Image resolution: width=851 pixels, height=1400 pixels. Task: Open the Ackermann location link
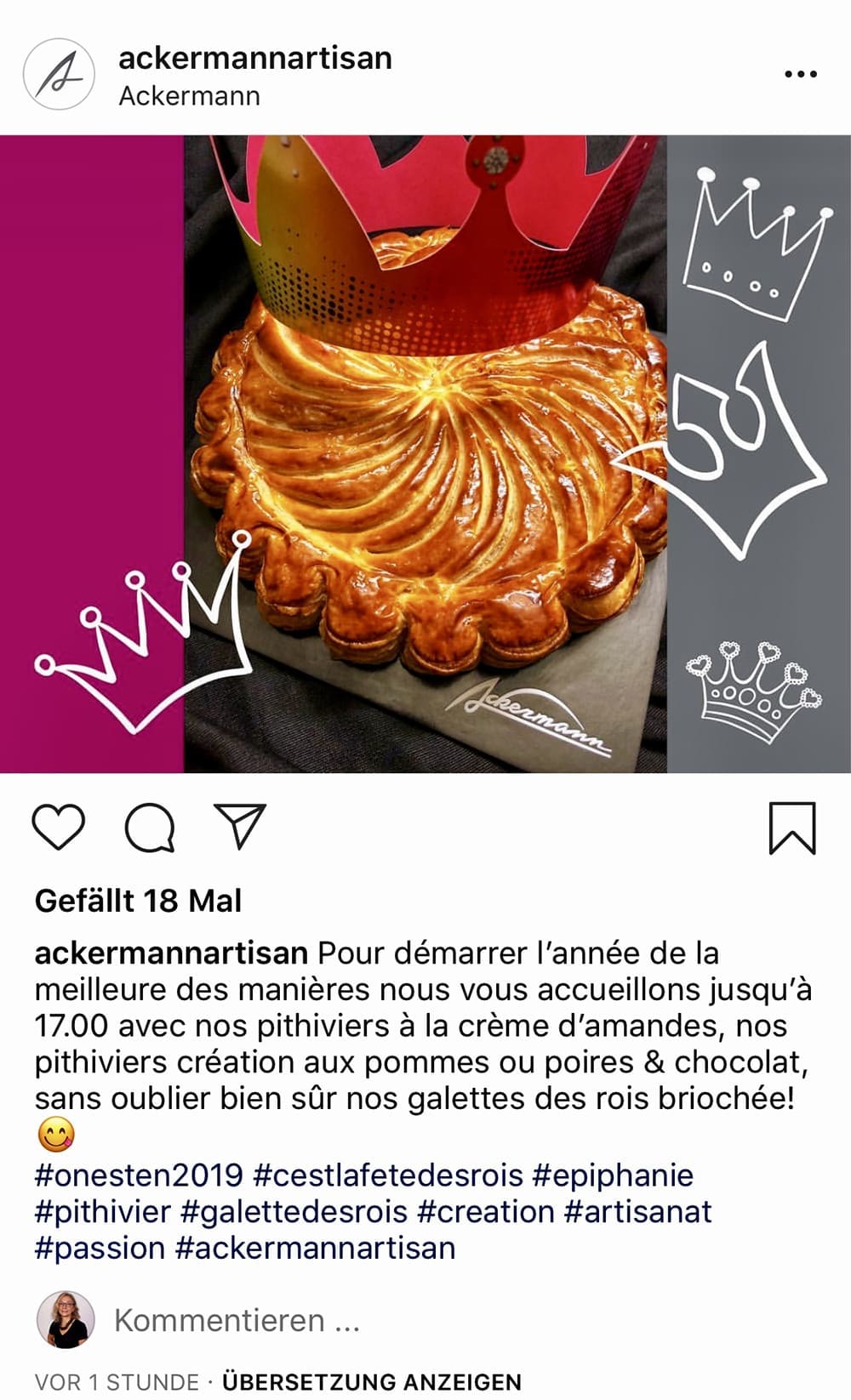click(189, 96)
